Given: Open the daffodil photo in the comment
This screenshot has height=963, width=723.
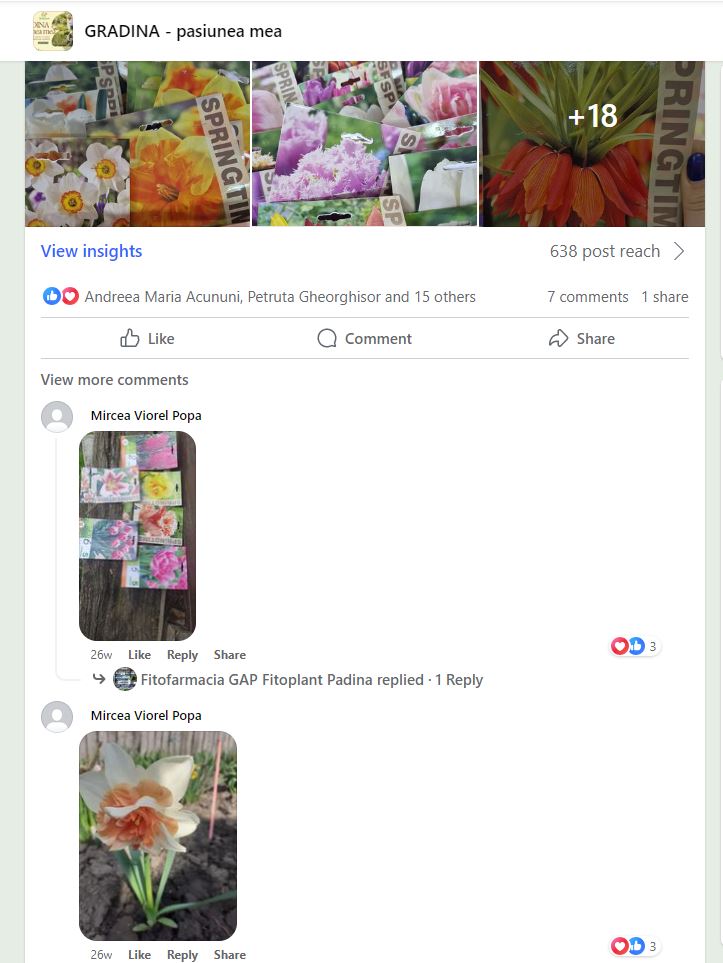Looking at the screenshot, I should click(x=157, y=835).
